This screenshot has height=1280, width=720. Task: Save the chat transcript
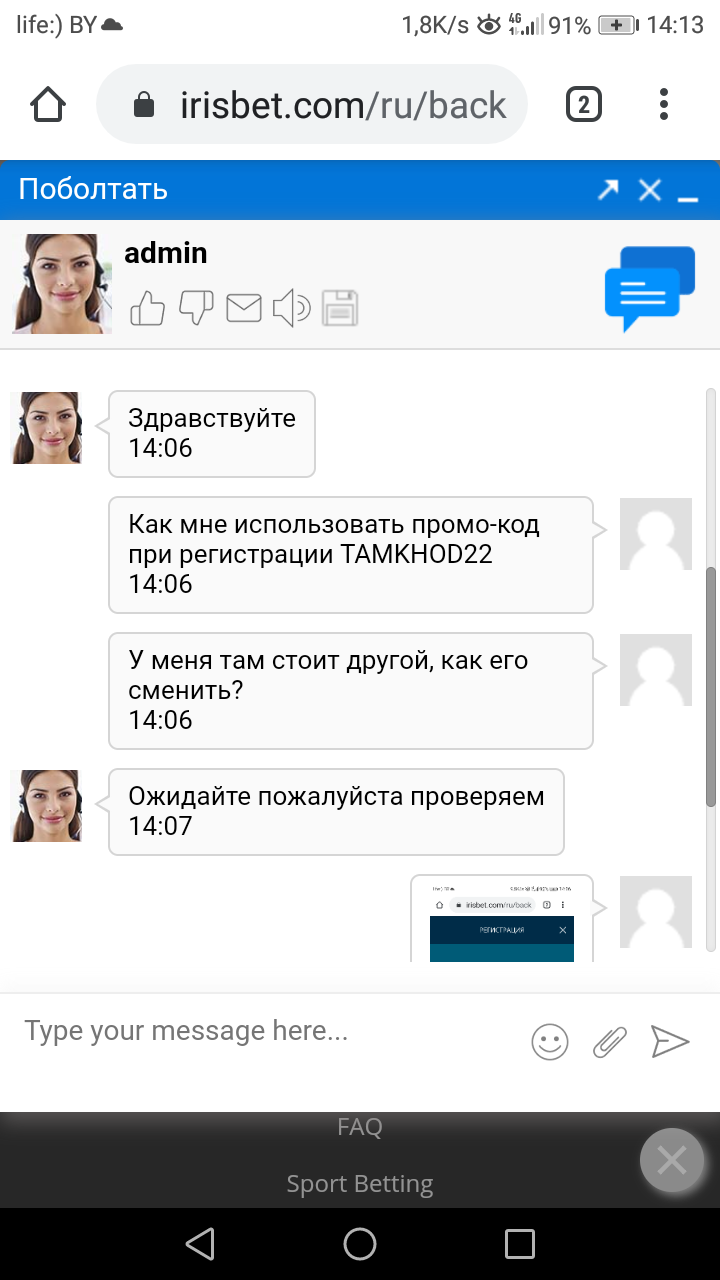point(339,308)
